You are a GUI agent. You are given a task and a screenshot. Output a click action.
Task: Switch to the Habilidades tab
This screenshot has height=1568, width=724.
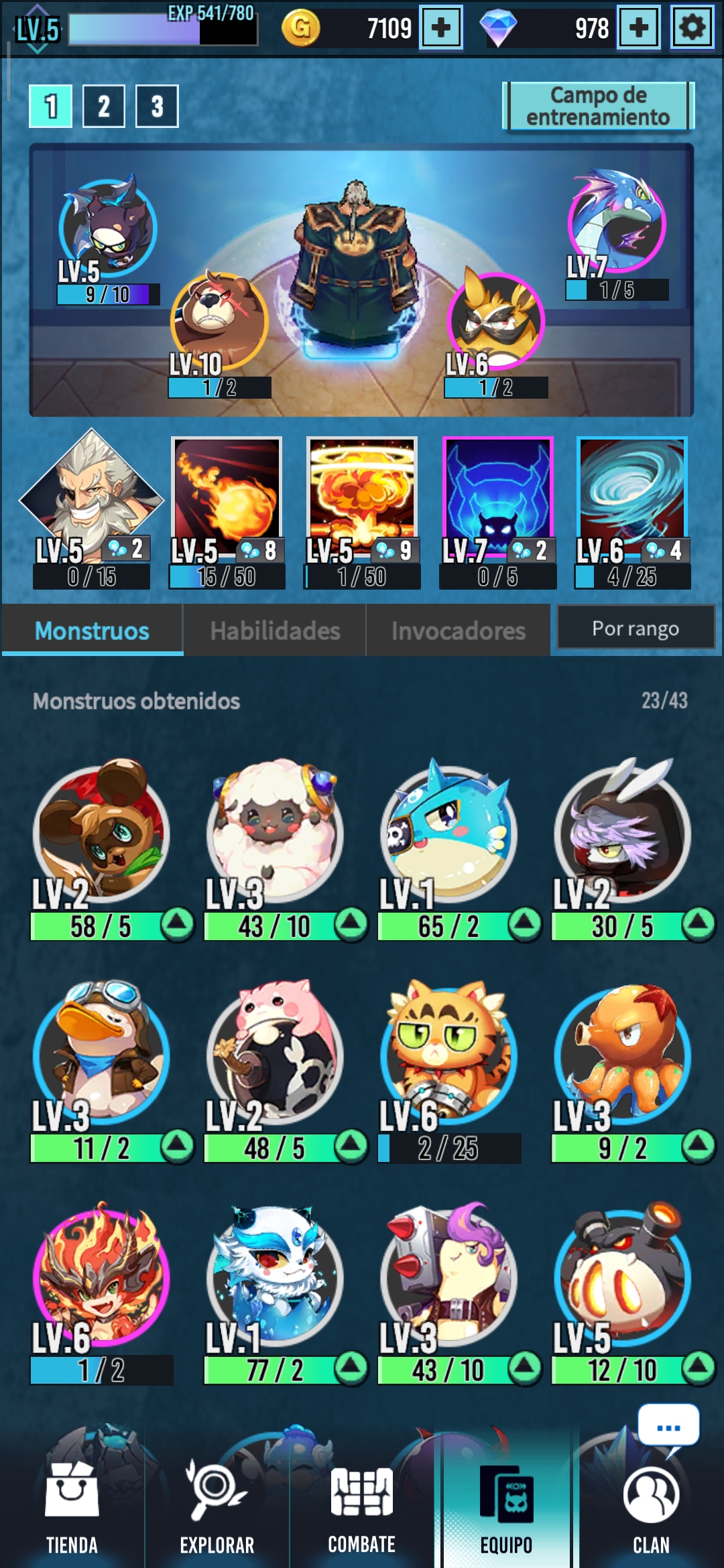pos(275,630)
